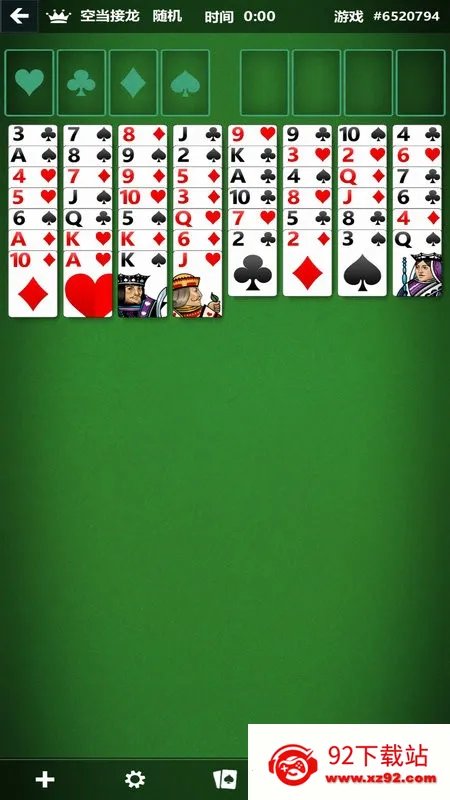Start a new game with the plus icon
The image size is (450, 800).
click(45, 779)
